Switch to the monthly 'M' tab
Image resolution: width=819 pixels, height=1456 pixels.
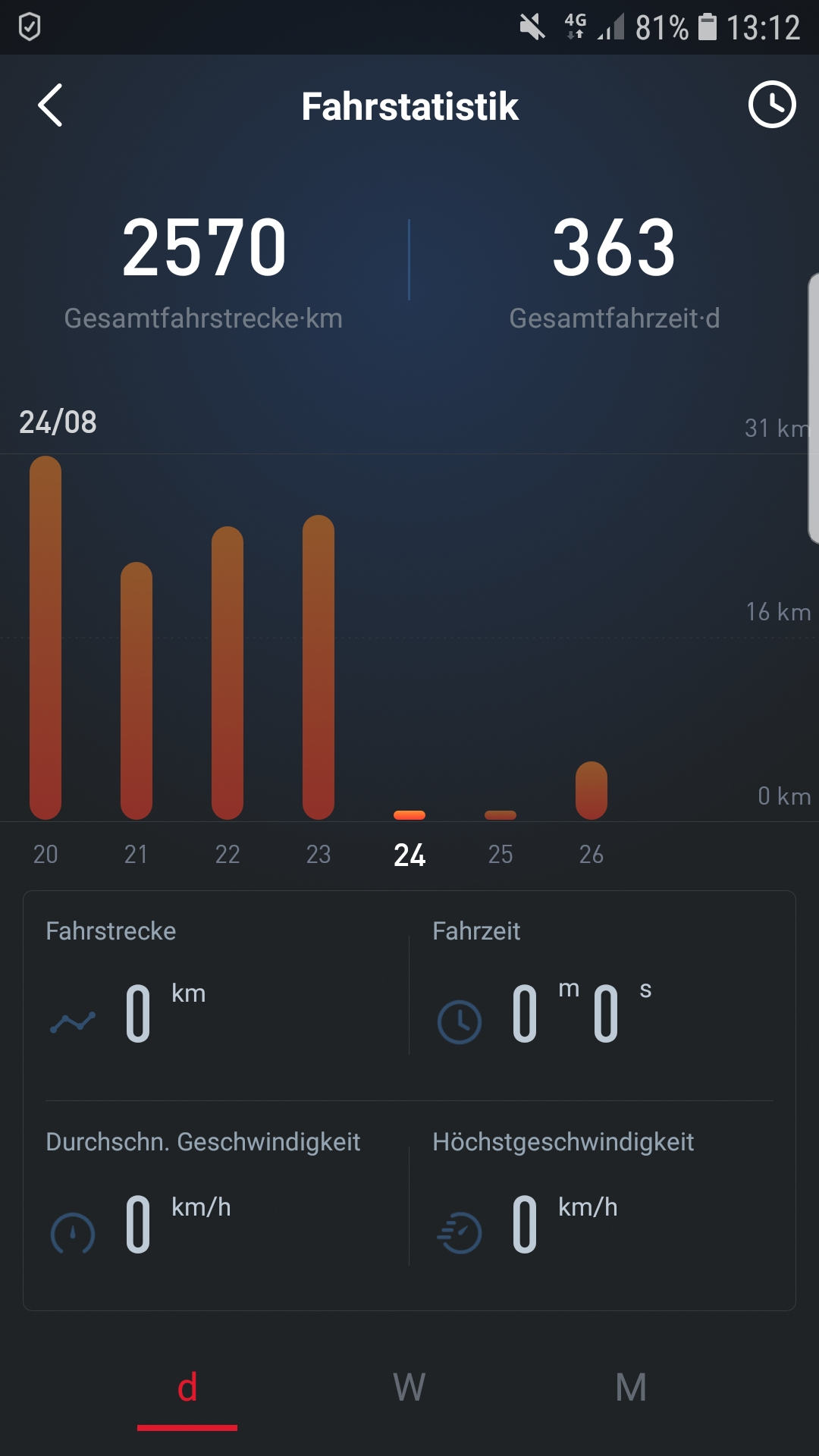(631, 1388)
